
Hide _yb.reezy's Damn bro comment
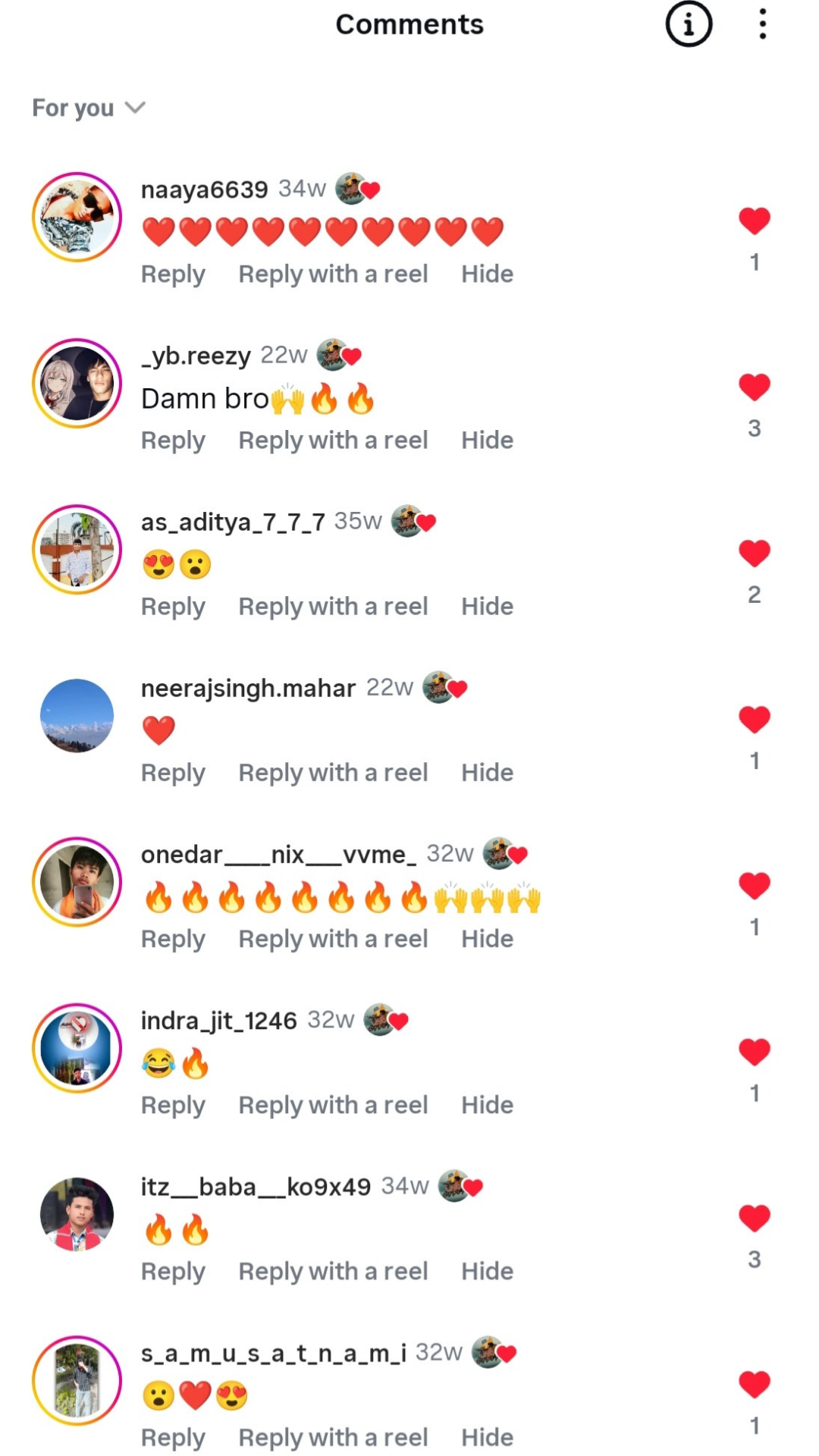487,441
